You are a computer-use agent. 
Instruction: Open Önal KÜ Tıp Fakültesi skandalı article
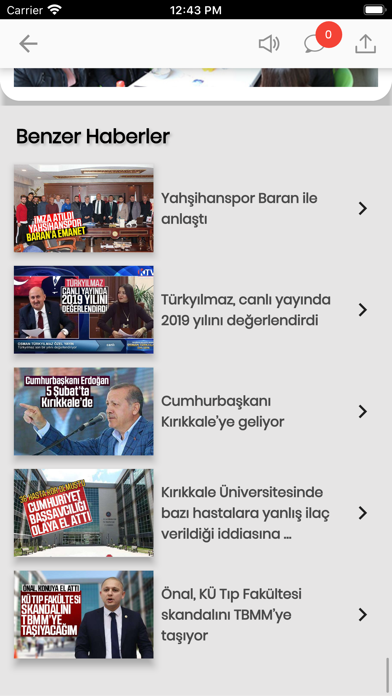[x=194, y=615]
